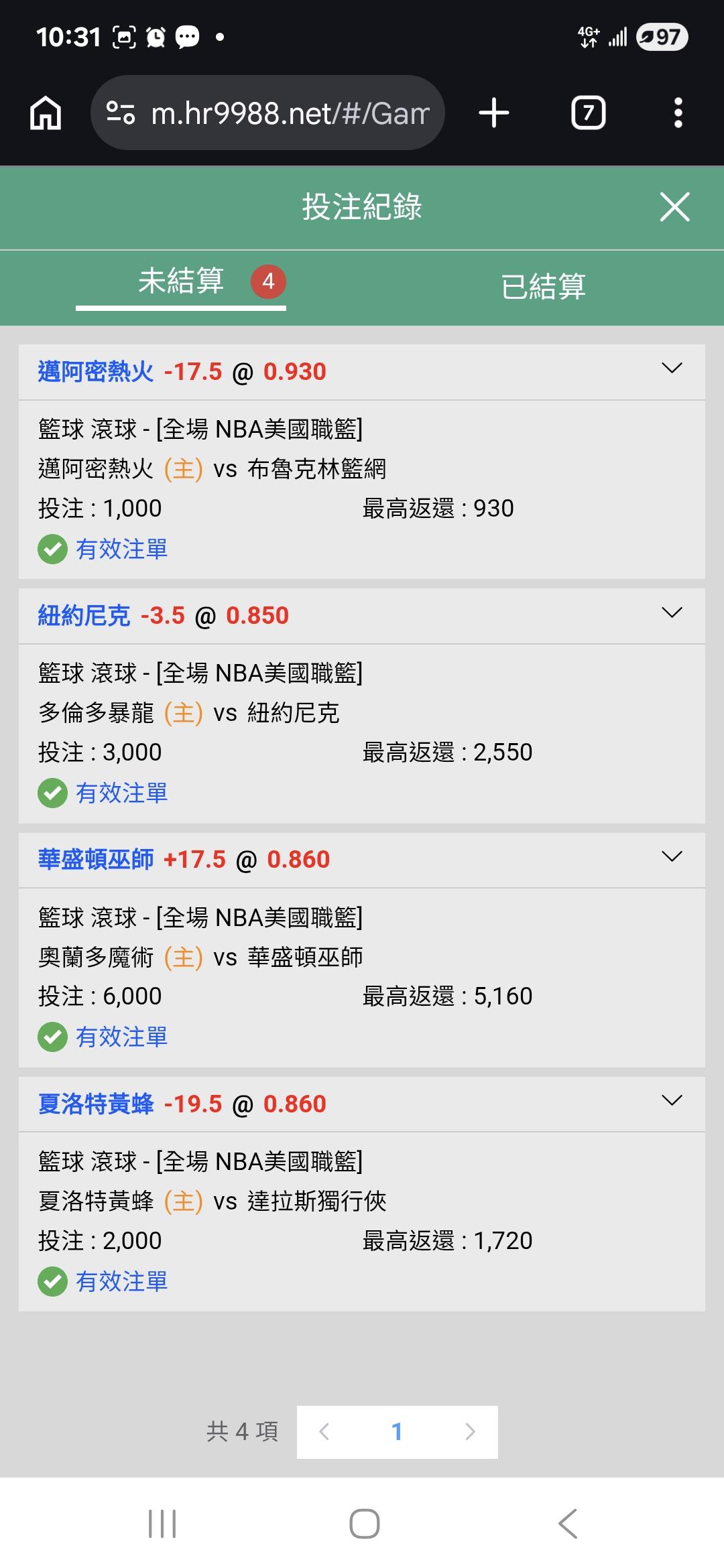The width and height of the screenshot is (724, 1568).
Task: Expand the 紐約尼克 -3.5 bet details
Action: (x=672, y=612)
